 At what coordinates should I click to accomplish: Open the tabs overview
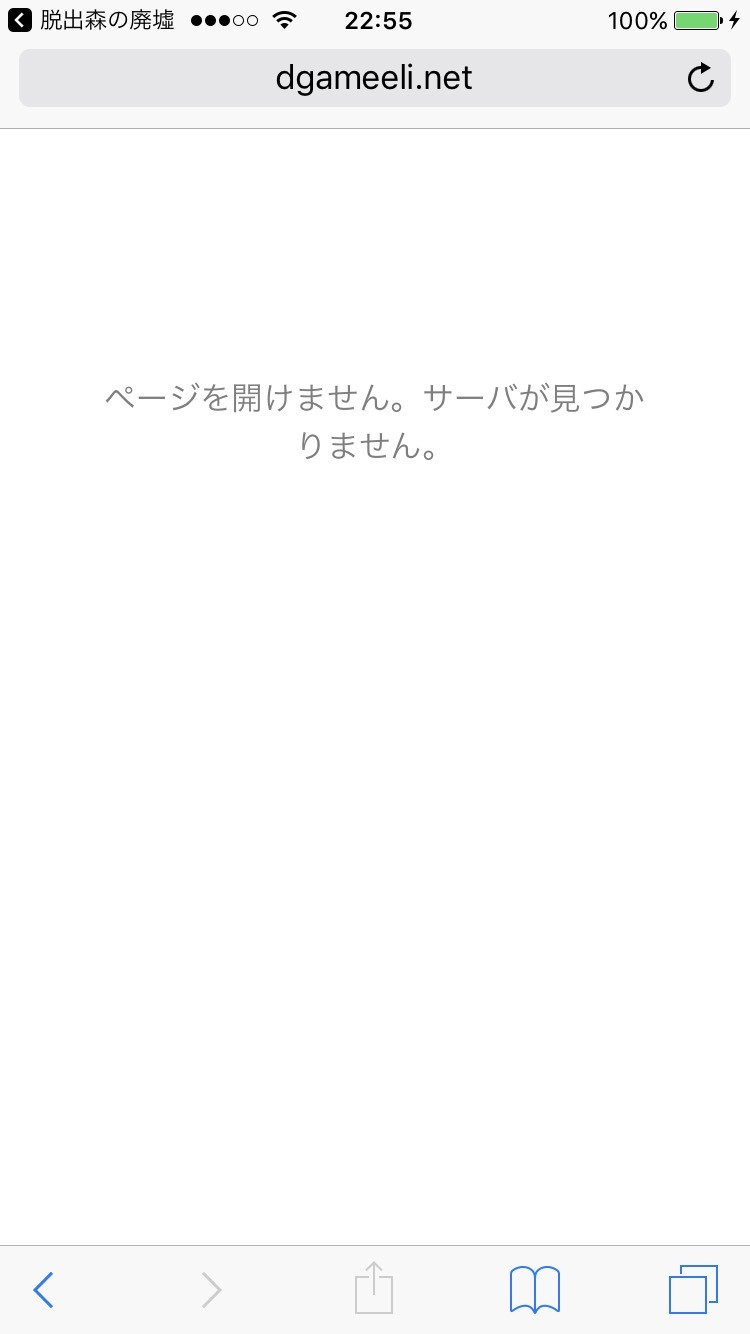[693, 1289]
